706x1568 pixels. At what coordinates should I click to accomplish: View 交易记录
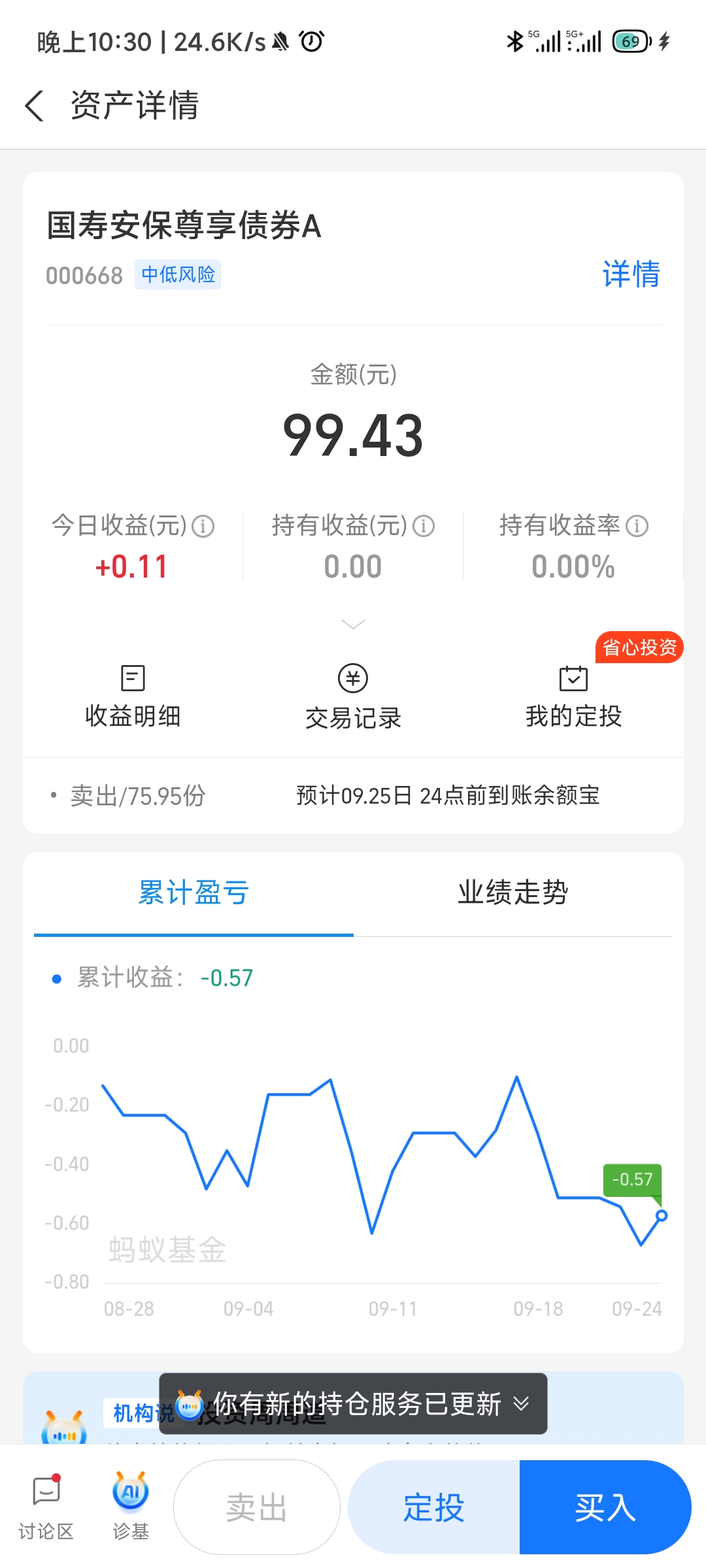(x=353, y=696)
